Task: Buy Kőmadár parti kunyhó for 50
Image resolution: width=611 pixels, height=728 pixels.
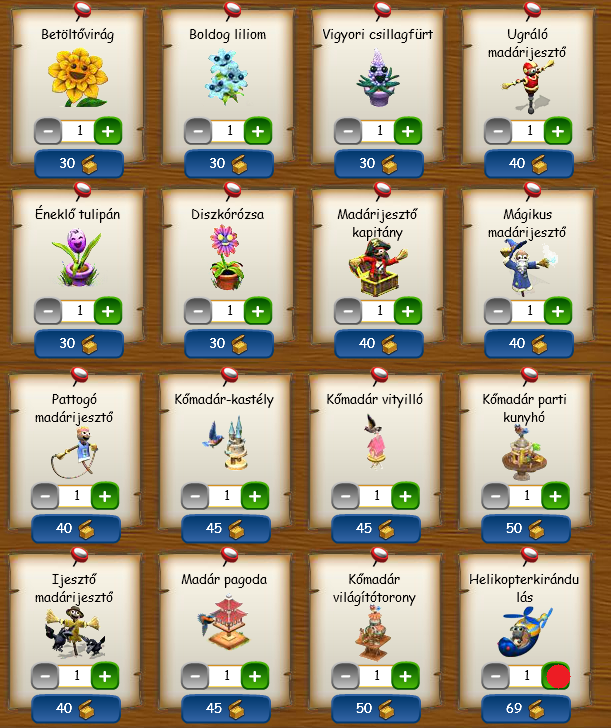Action: coord(527,528)
